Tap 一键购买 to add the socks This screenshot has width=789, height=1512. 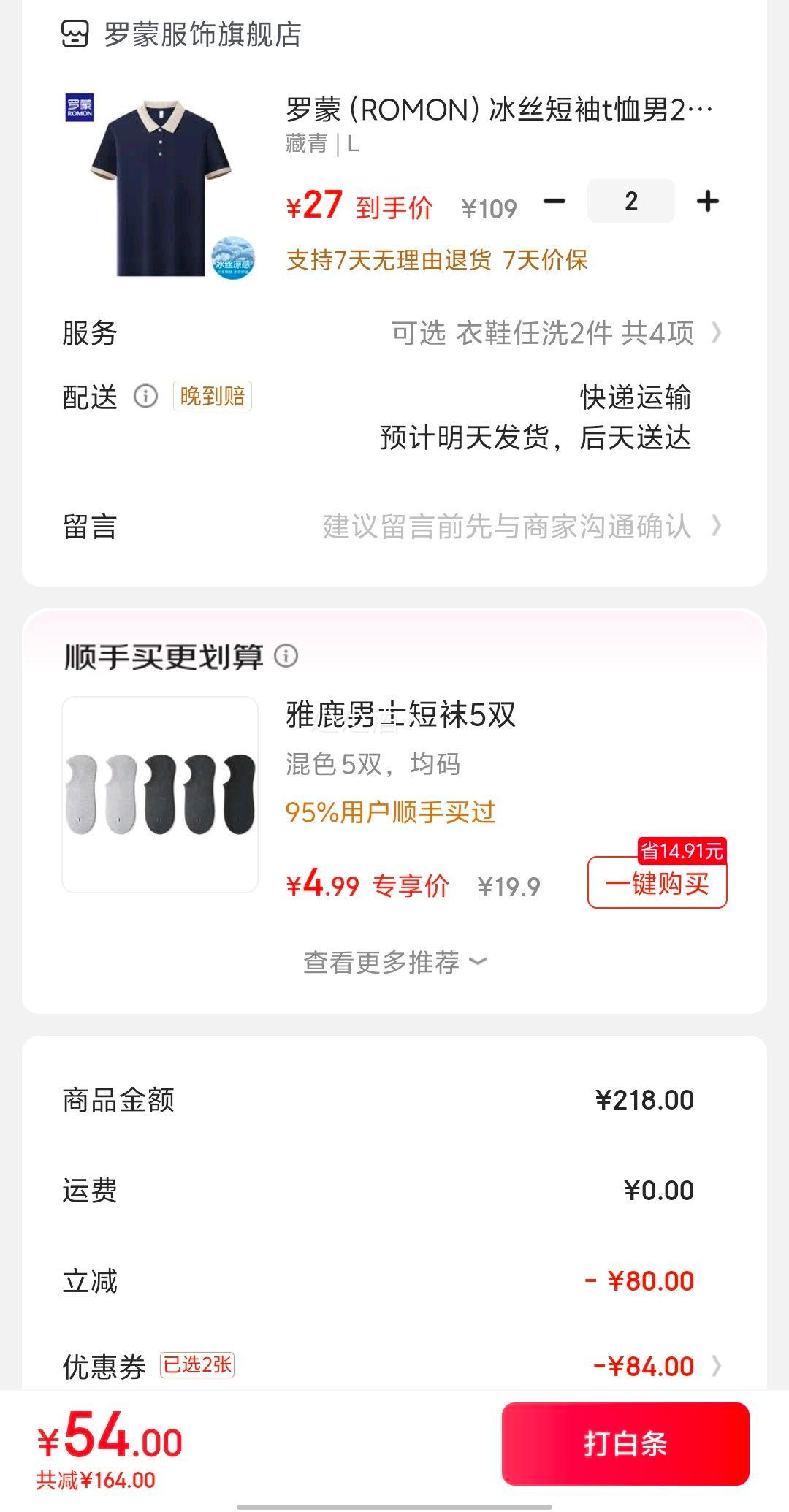657,883
